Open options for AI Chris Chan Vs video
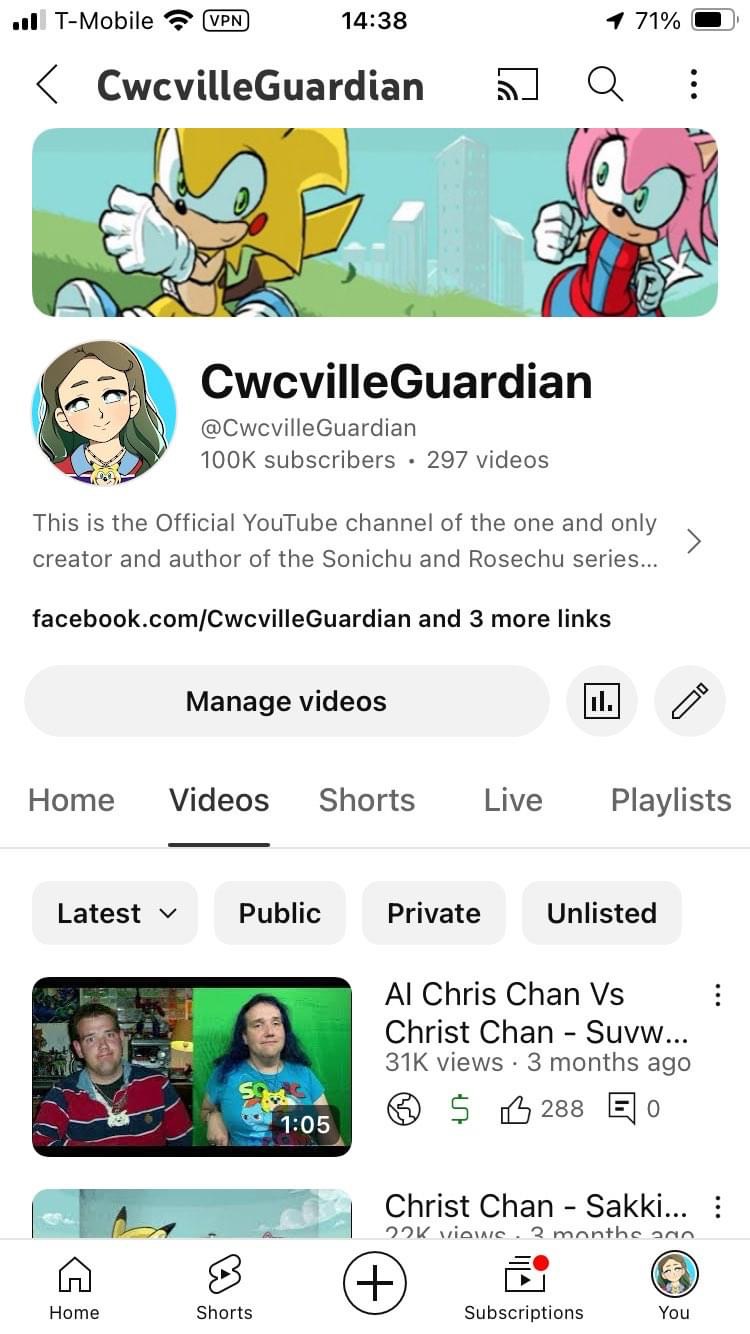 717,994
